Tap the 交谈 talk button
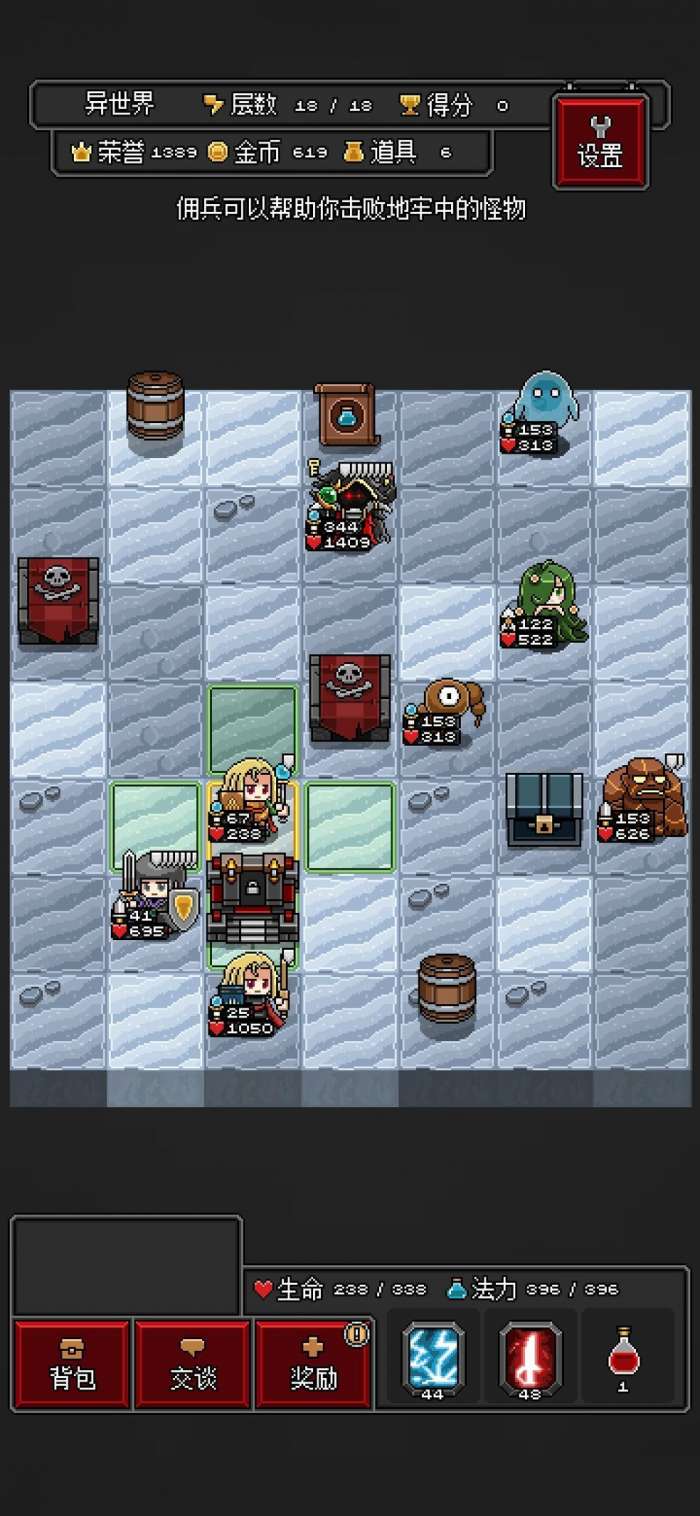This screenshot has height=1516, width=700. click(x=193, y=1364)
